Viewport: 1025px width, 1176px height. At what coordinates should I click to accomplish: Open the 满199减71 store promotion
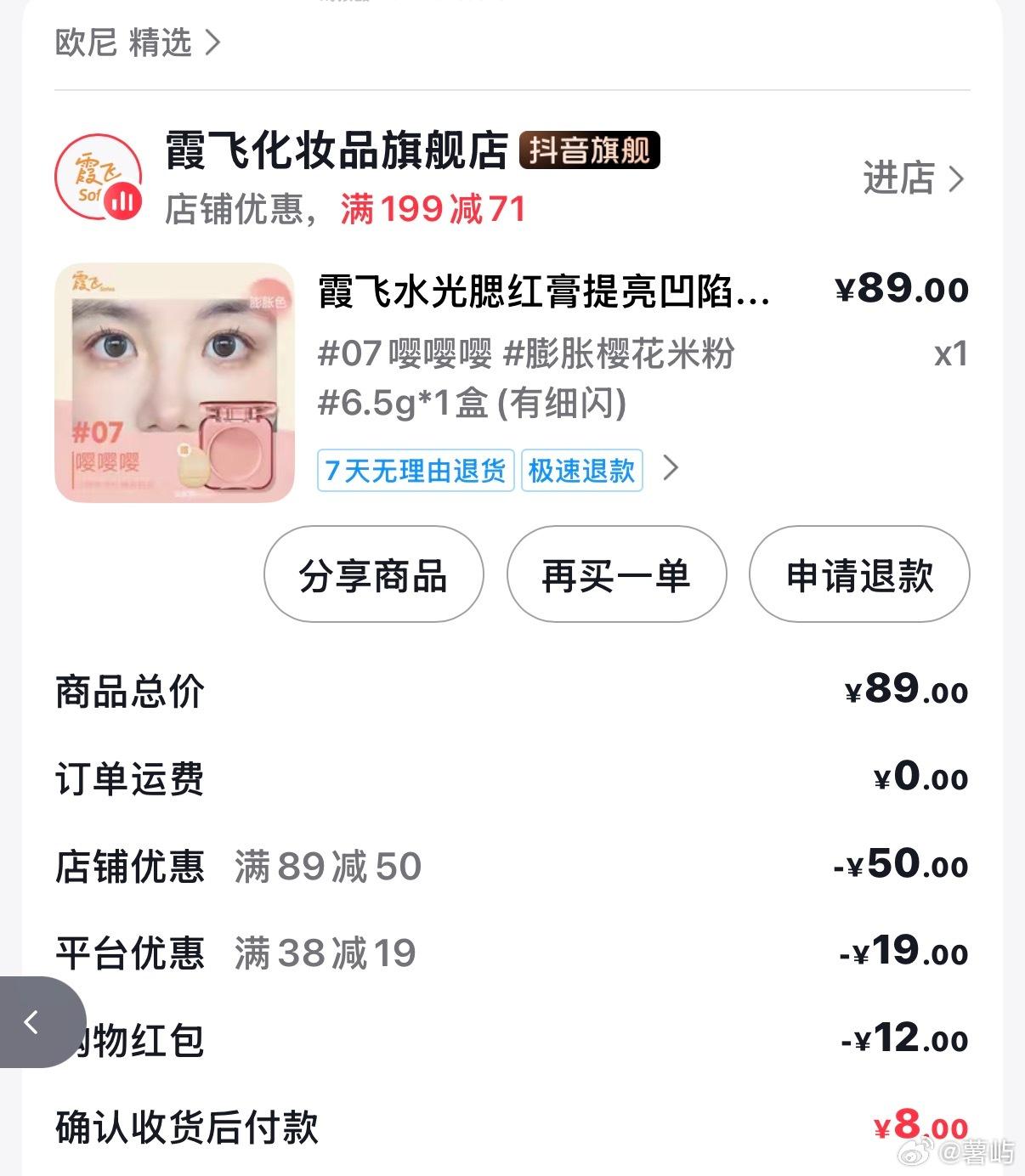[x=432, y=209]
